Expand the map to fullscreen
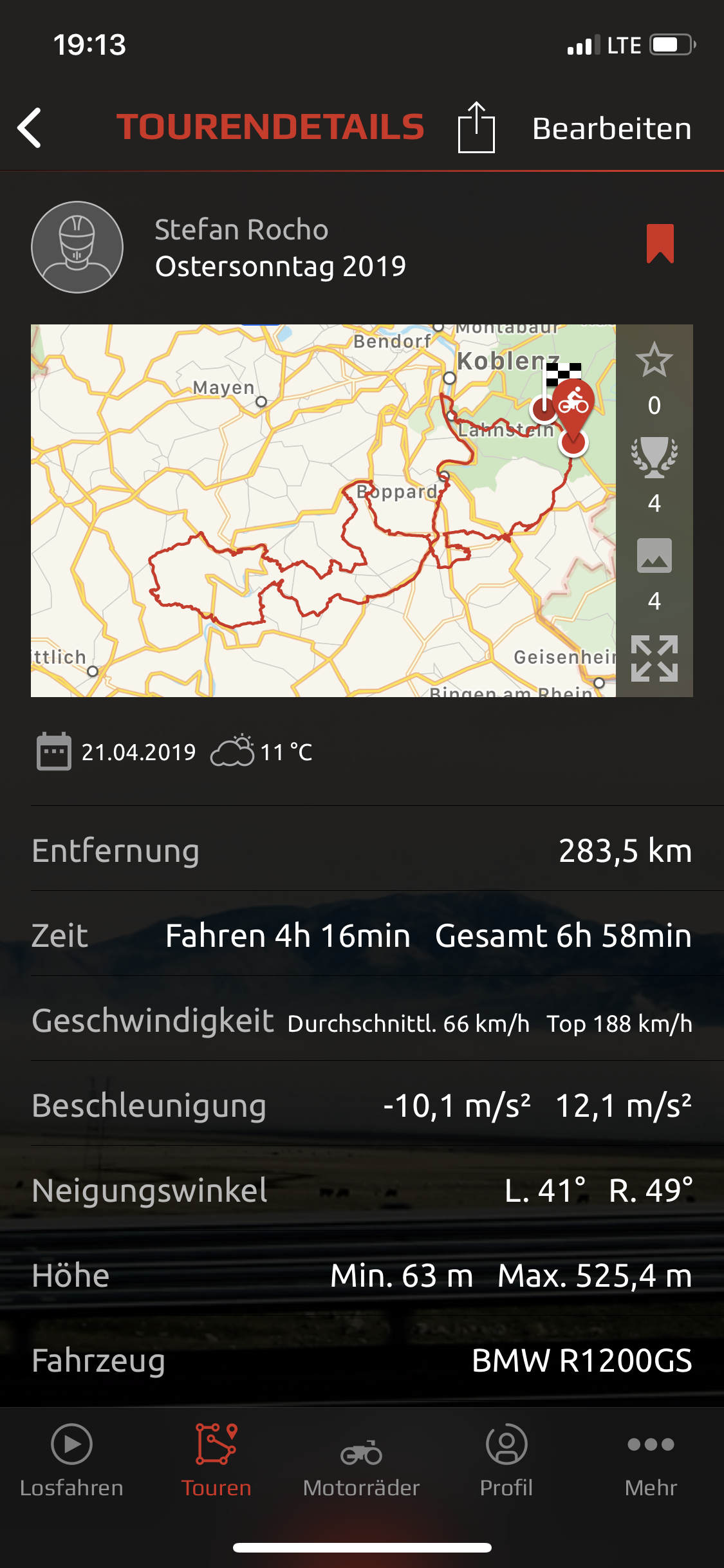The width and height of the screenshot is (724, 1568). coord(654,658)
